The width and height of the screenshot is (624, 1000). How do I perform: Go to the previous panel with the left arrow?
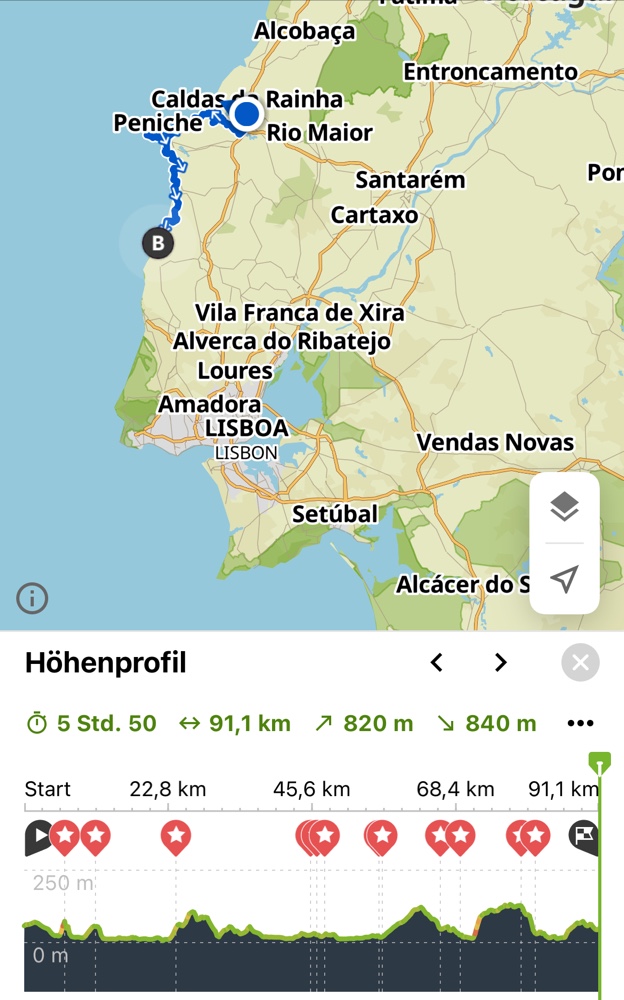tap(437, 662)
